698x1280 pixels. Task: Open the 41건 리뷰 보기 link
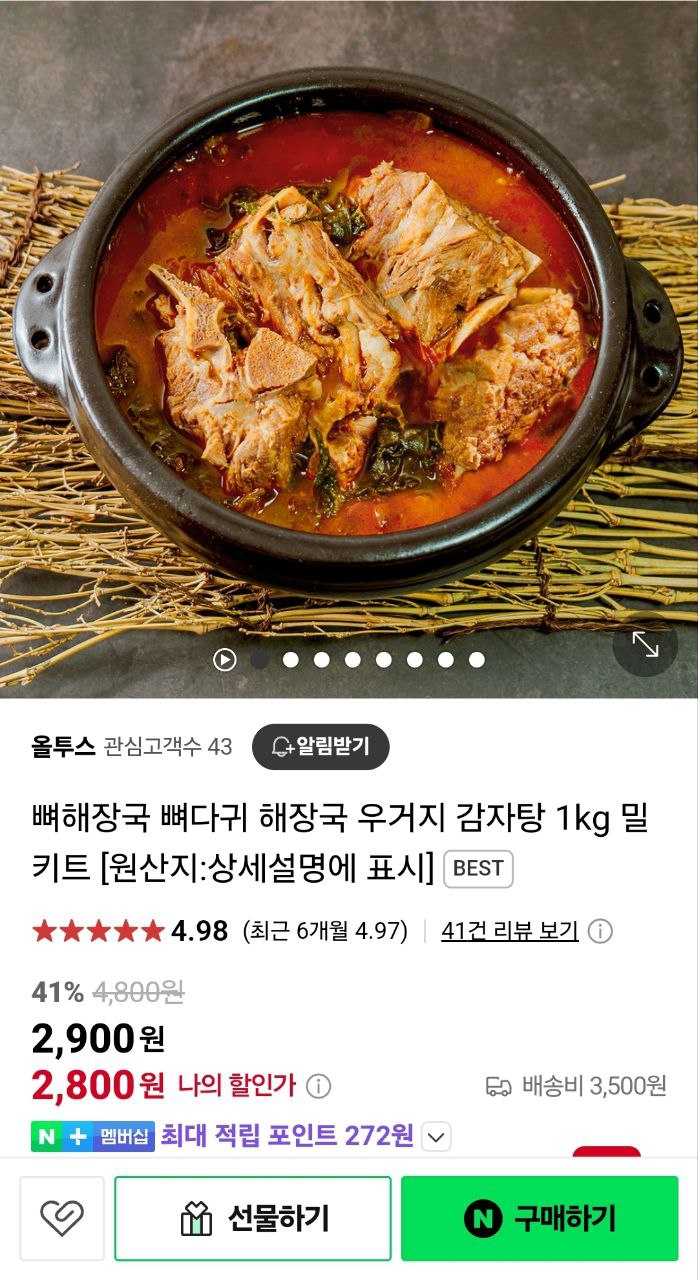509,931
